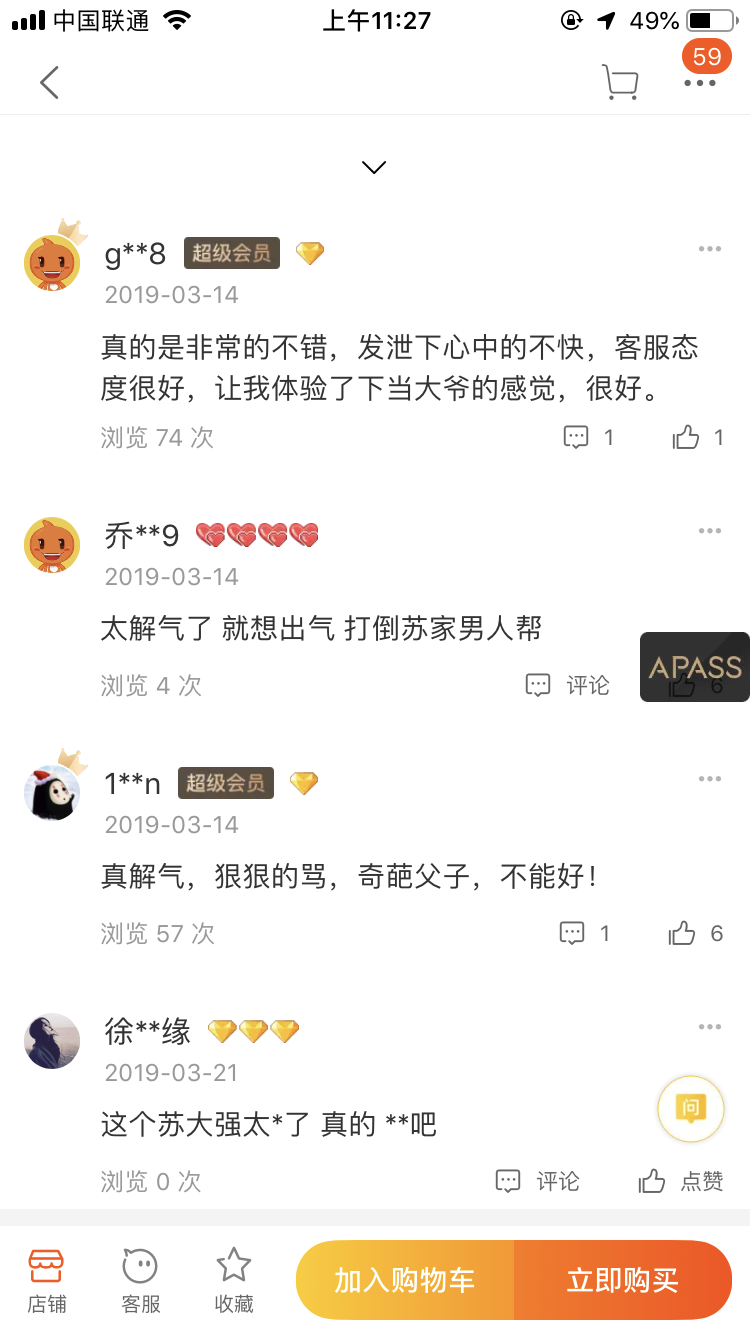Open comments on g**8's review

point(588,437)
